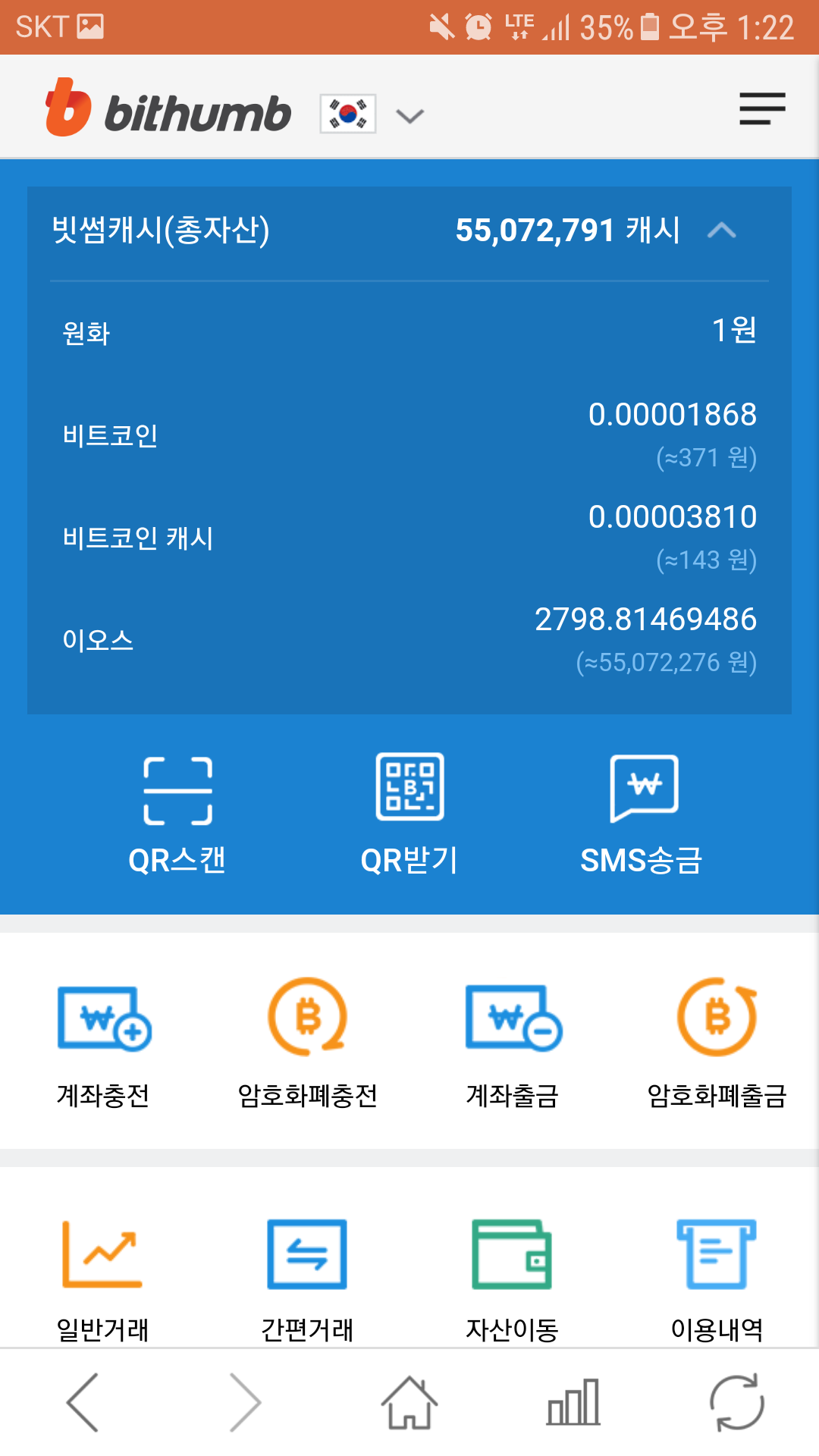
Task: Open 암호화폐출금 cryptocurrency withdrawal
Action: coord(717,1043)
